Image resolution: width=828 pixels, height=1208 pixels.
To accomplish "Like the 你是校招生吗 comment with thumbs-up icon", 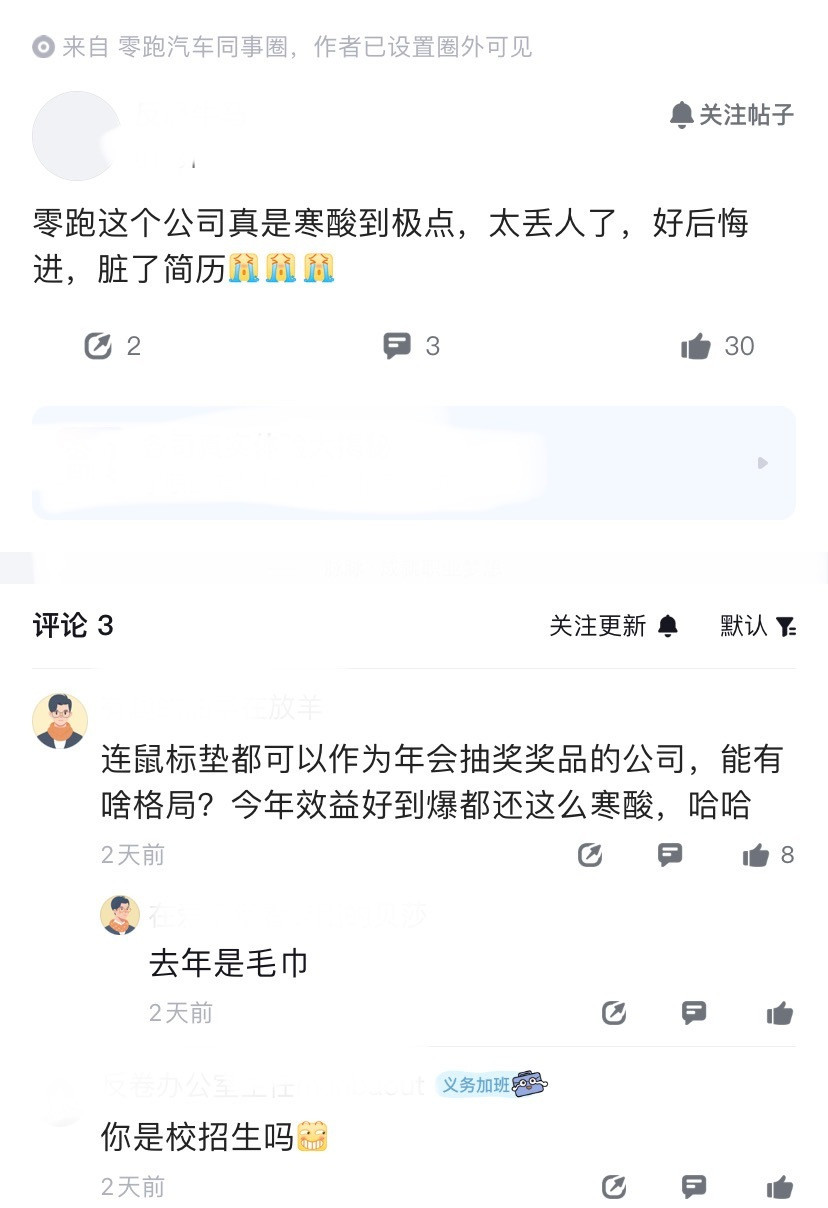I will click(779, 1187).
